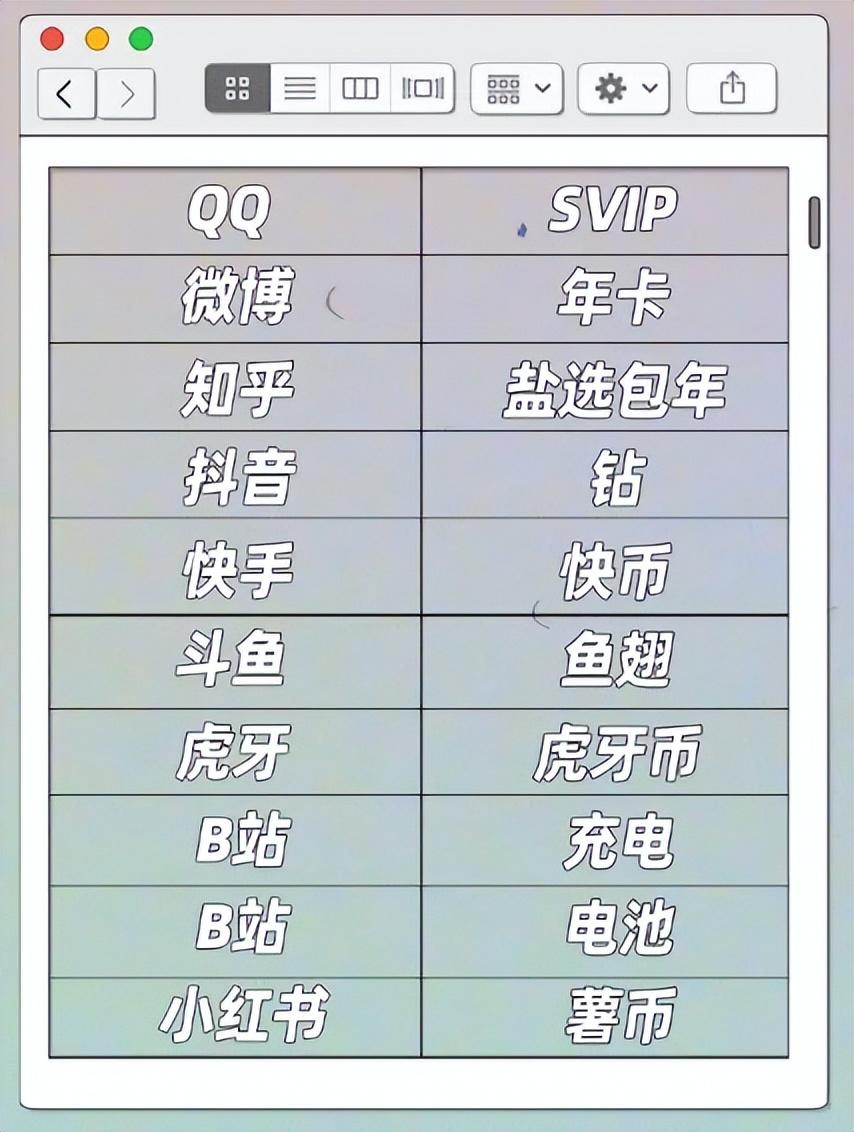Expand the action gear menu chevron
854x1132 pixels.
[x=648, y=88]
